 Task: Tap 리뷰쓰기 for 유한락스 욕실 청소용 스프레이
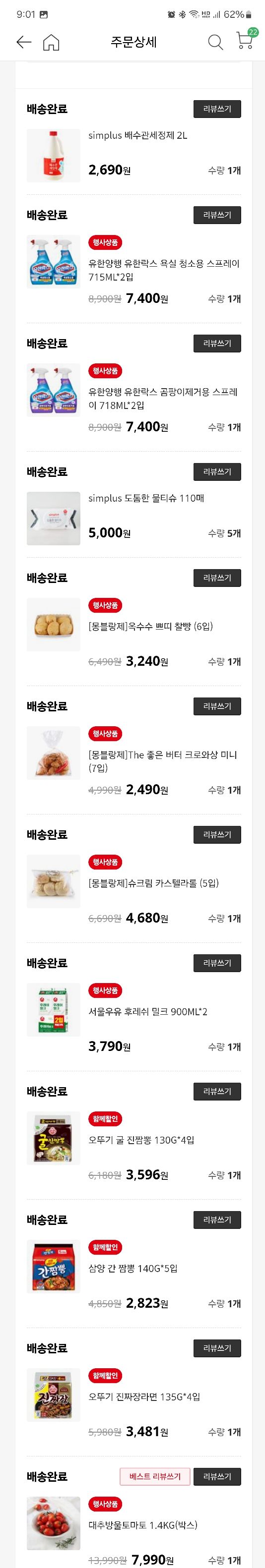217,215
